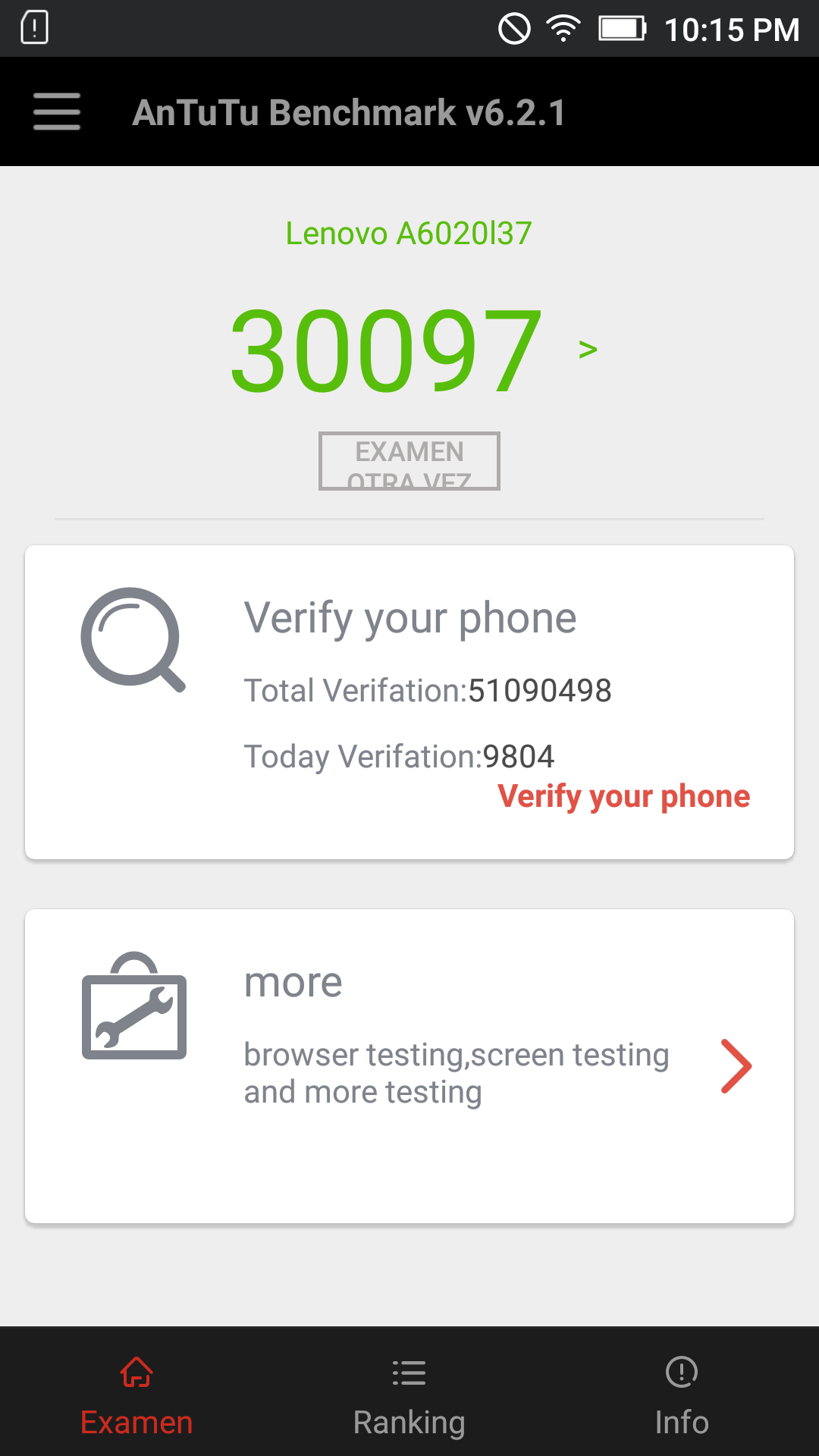Open the more testing card
This screenshot has height=1456, width=819.
click(x=409, y=1065)
